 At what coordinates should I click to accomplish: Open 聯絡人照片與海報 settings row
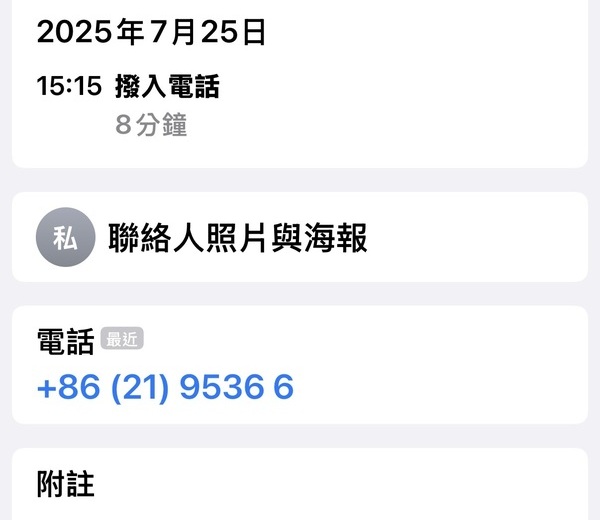coord(237,238)
